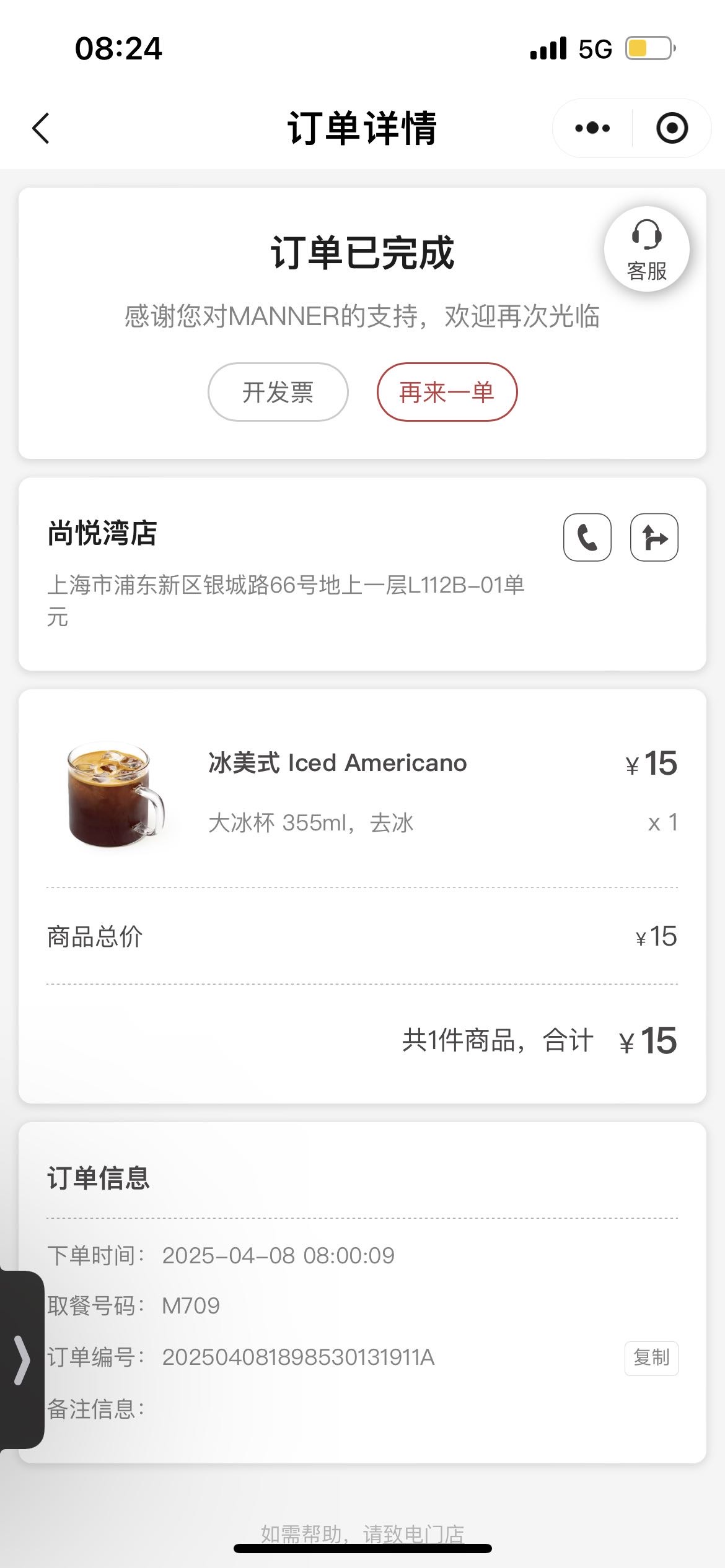Call the 尚悦湾店 store via phone icon
Viewport: 725px width, 1568px height.
tap(587, 538)
